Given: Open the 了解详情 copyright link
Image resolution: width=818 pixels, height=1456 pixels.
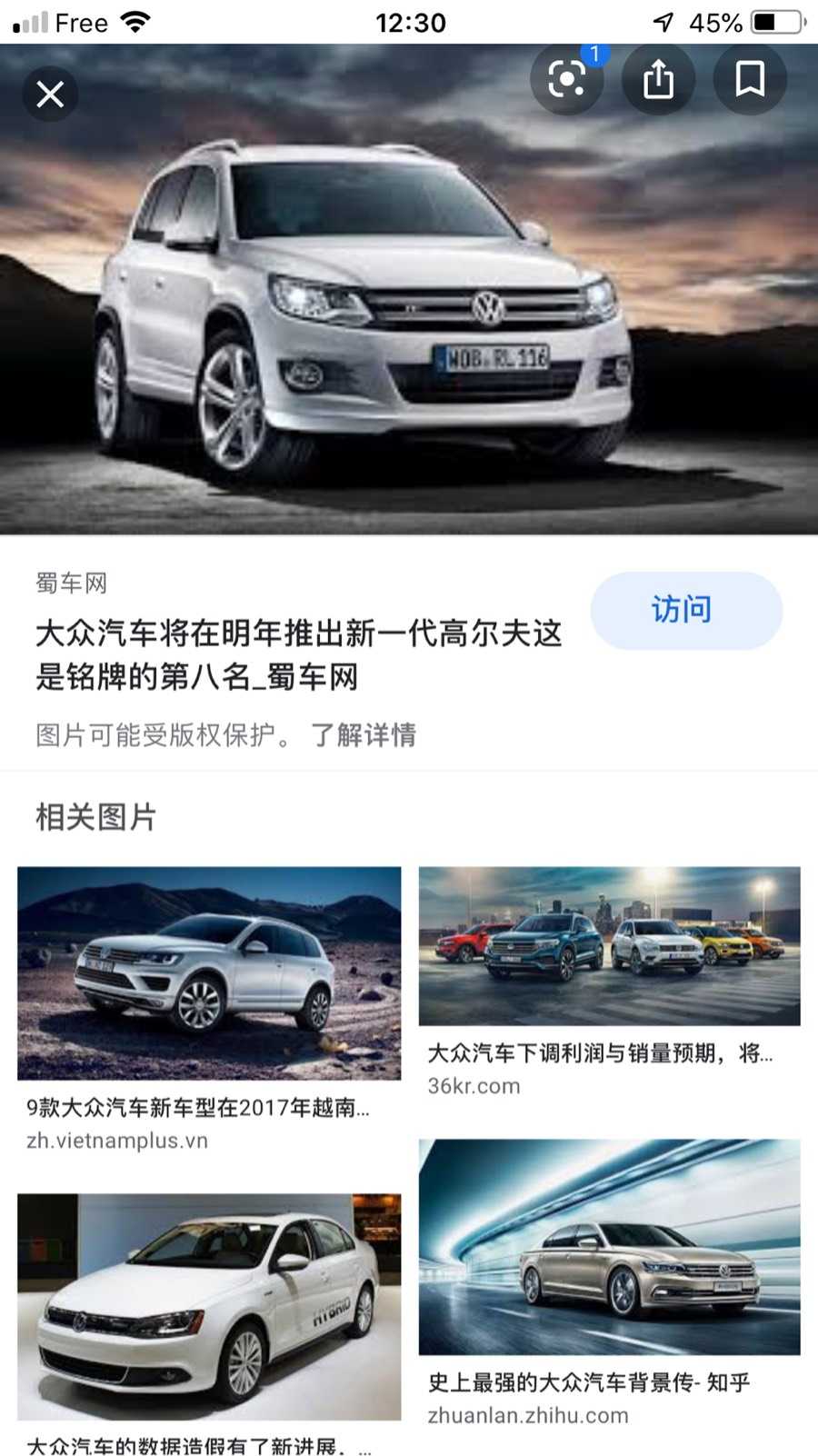Looking at the screenshot, I should (x=364, y=734).
